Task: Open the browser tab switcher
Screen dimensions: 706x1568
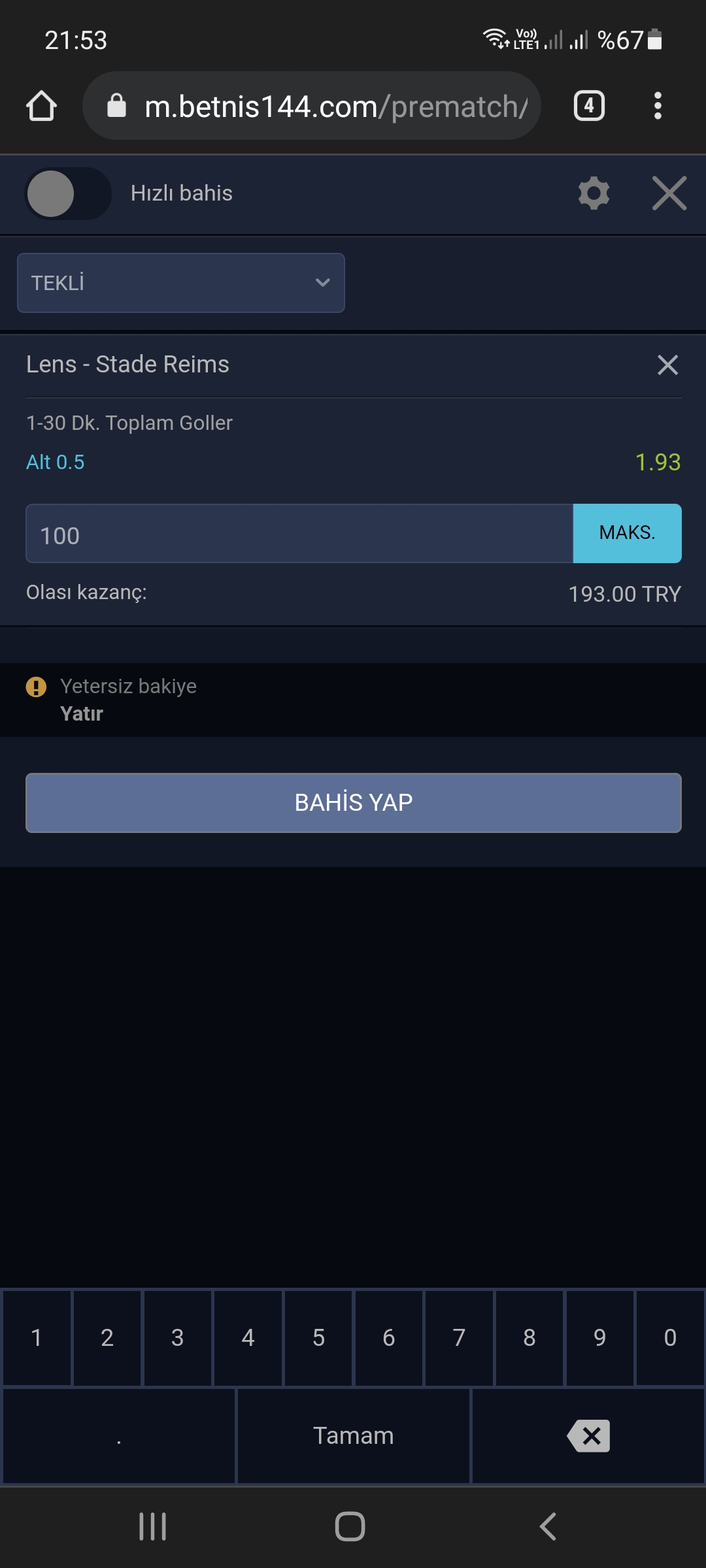Action: (x=589, y=106)
